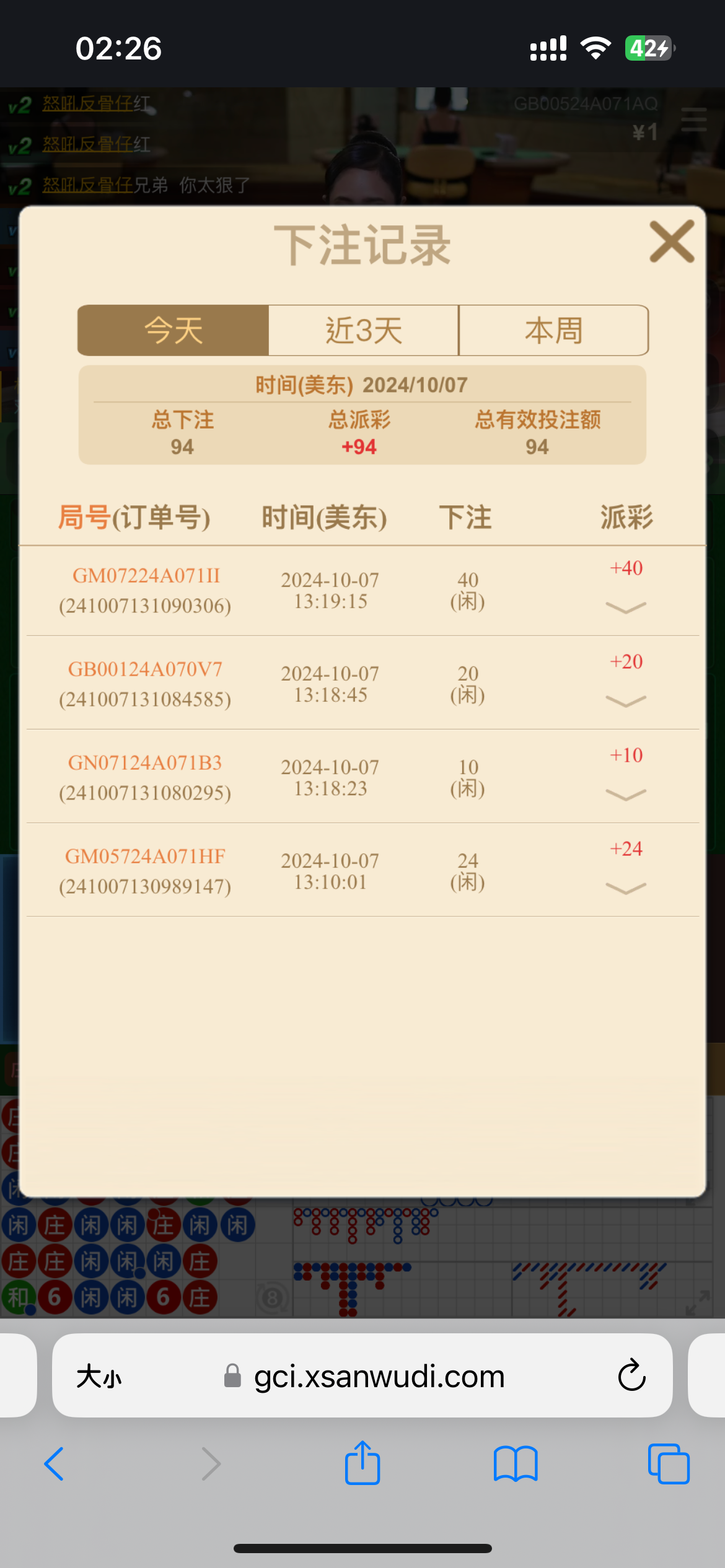Reload the page in Safari
Viewport: 725px width, 1568px height.
[631, 1375]
